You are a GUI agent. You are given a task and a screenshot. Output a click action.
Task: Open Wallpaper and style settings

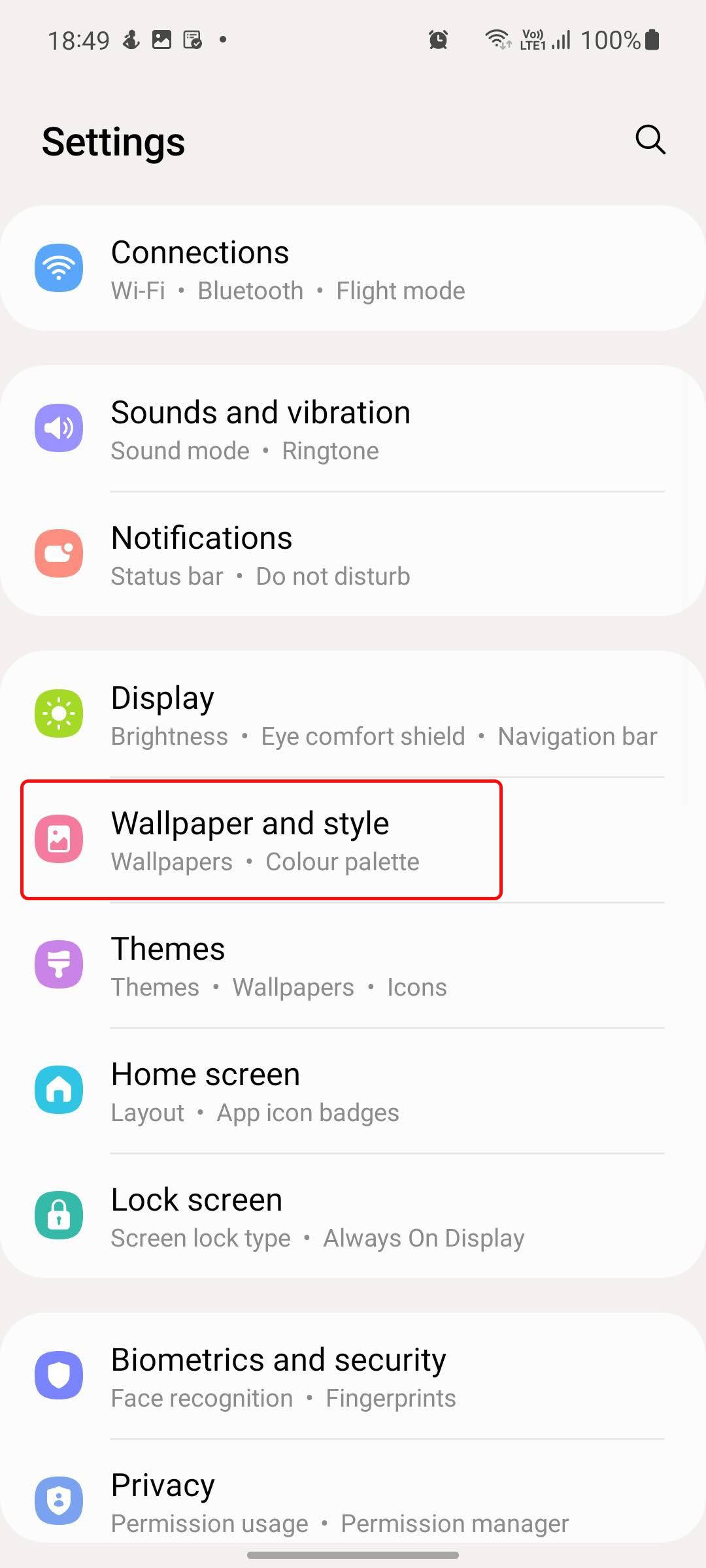(x=261, y=840)
